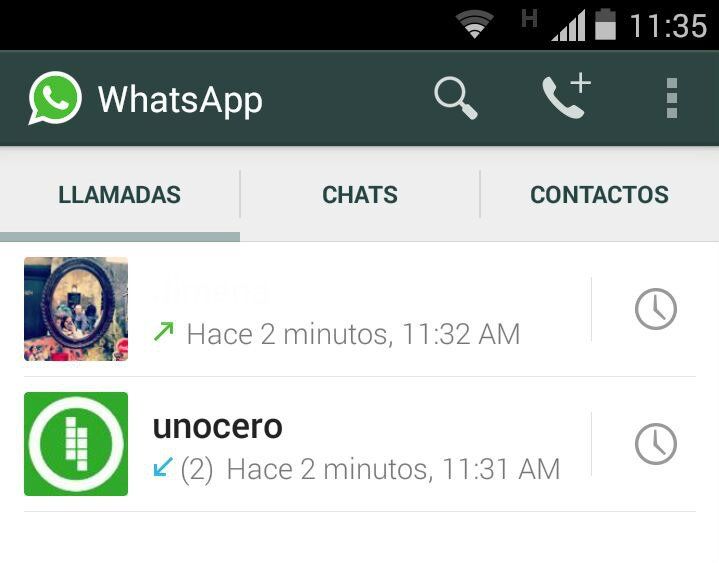719x563 pixels.
Task: Switch to the CONTACTOS tab
Action: tap(599, 195)
